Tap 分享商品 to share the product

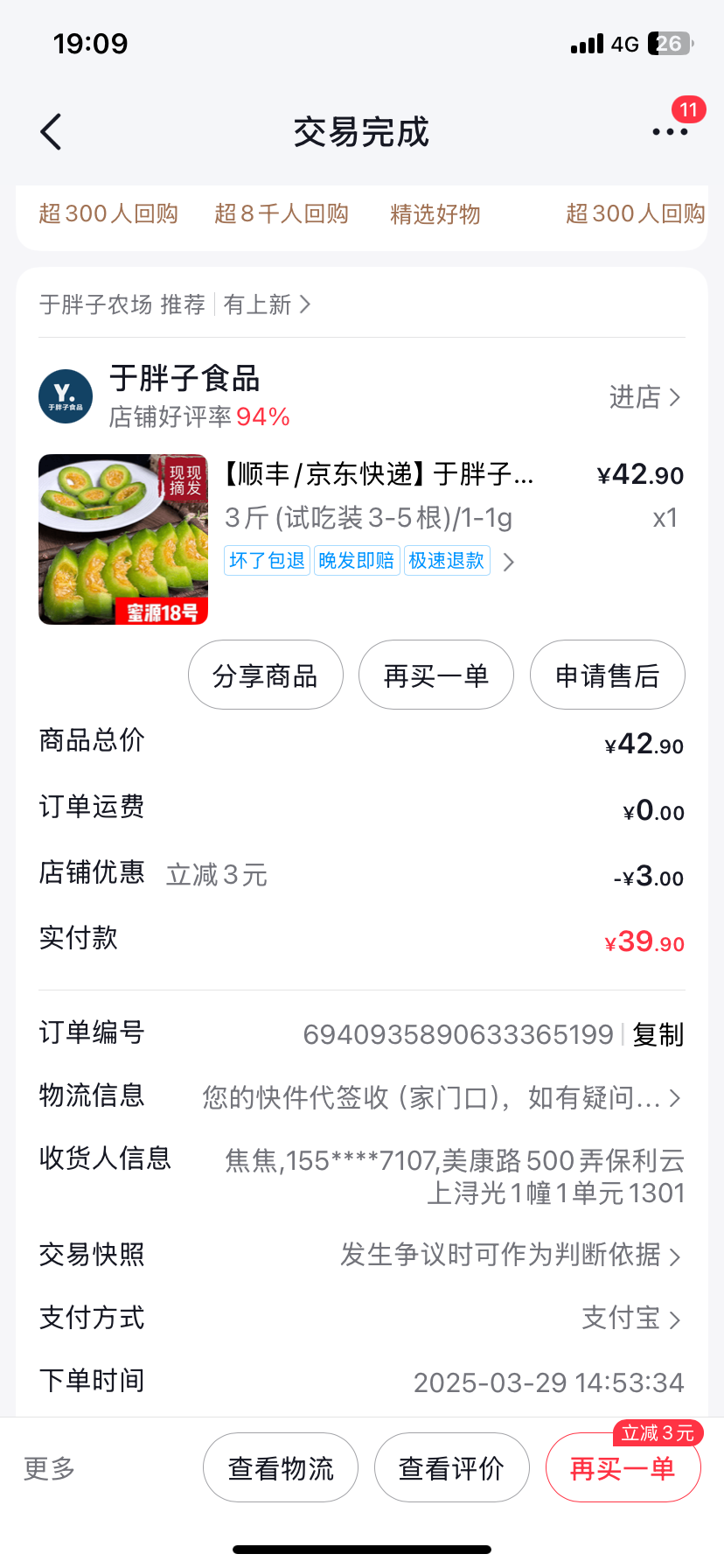click(x=266, y=675)
